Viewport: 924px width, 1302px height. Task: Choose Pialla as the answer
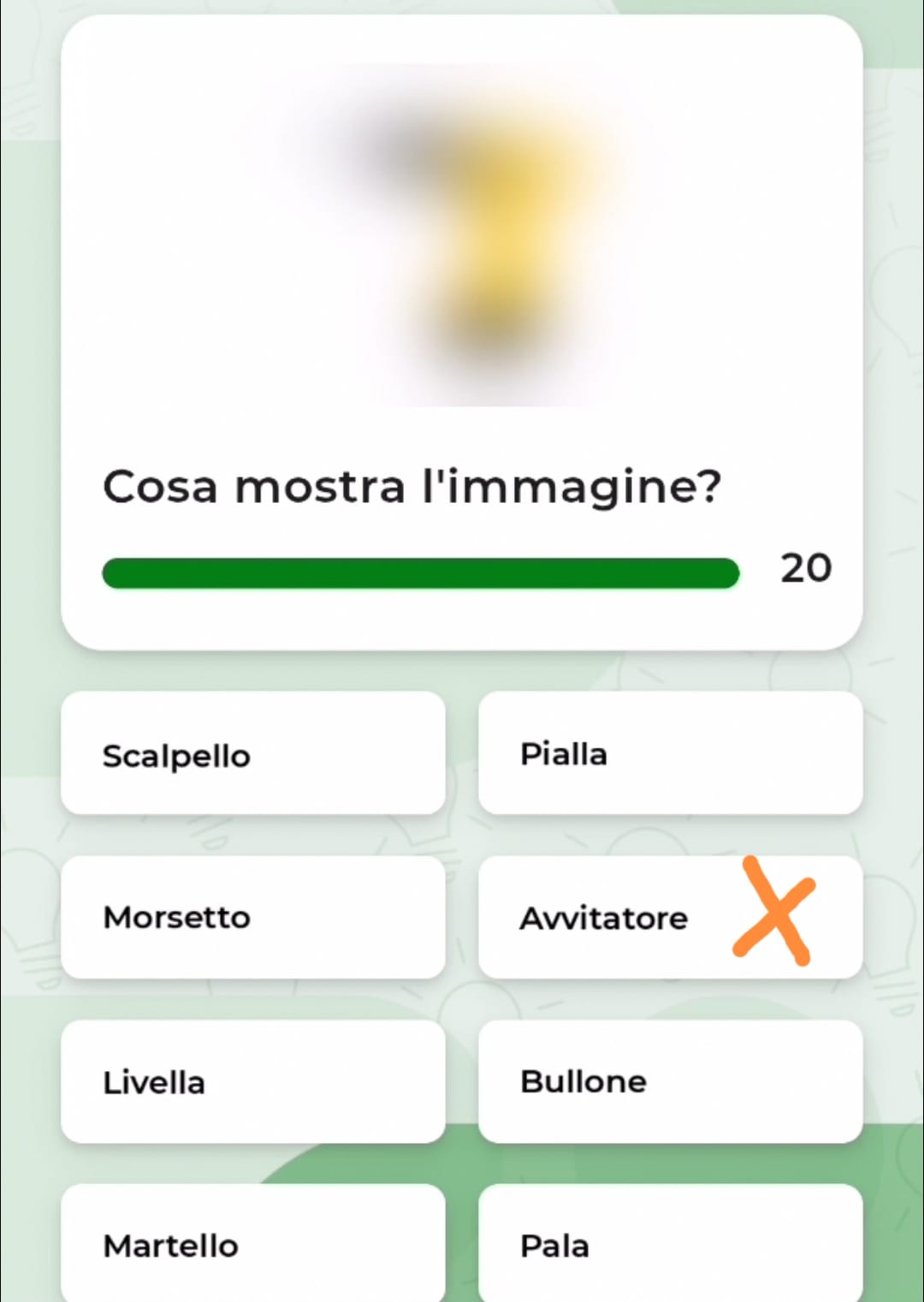tap(670, 754)
